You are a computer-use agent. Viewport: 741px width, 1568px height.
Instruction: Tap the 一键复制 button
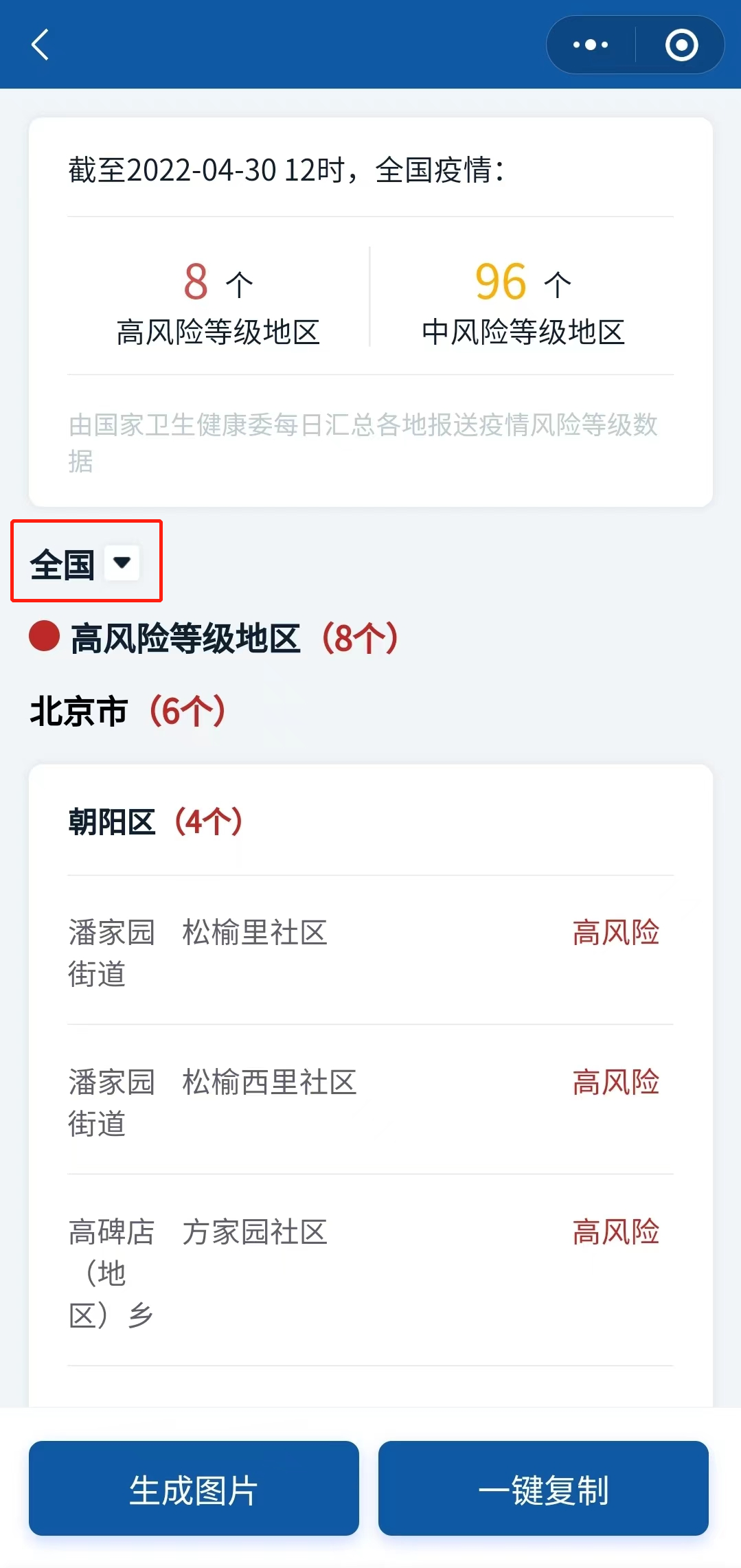pyautogui.click(x=543, y=1488)
